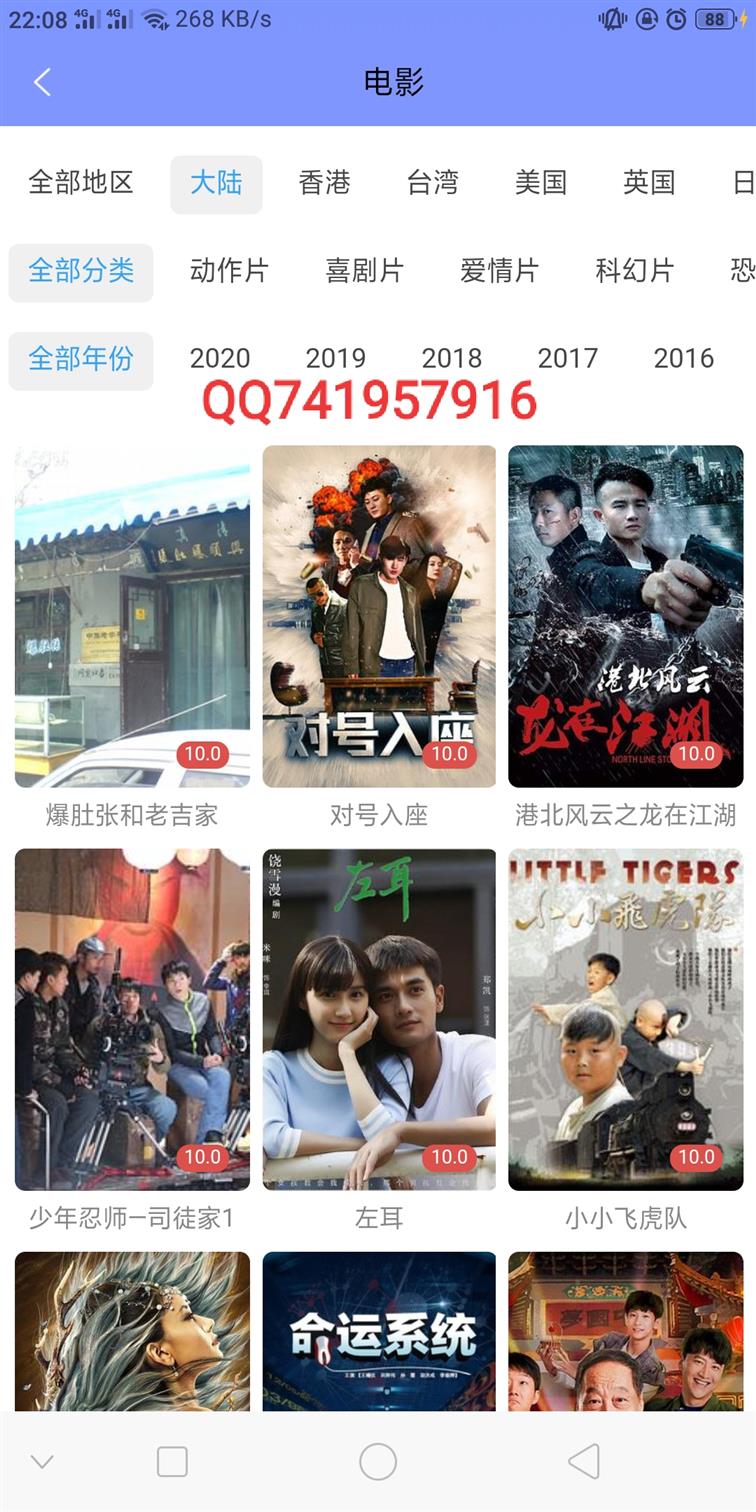Tap the 英国 region chip
The width and height of the screenshot is (756, 1512).
[648, 183]
